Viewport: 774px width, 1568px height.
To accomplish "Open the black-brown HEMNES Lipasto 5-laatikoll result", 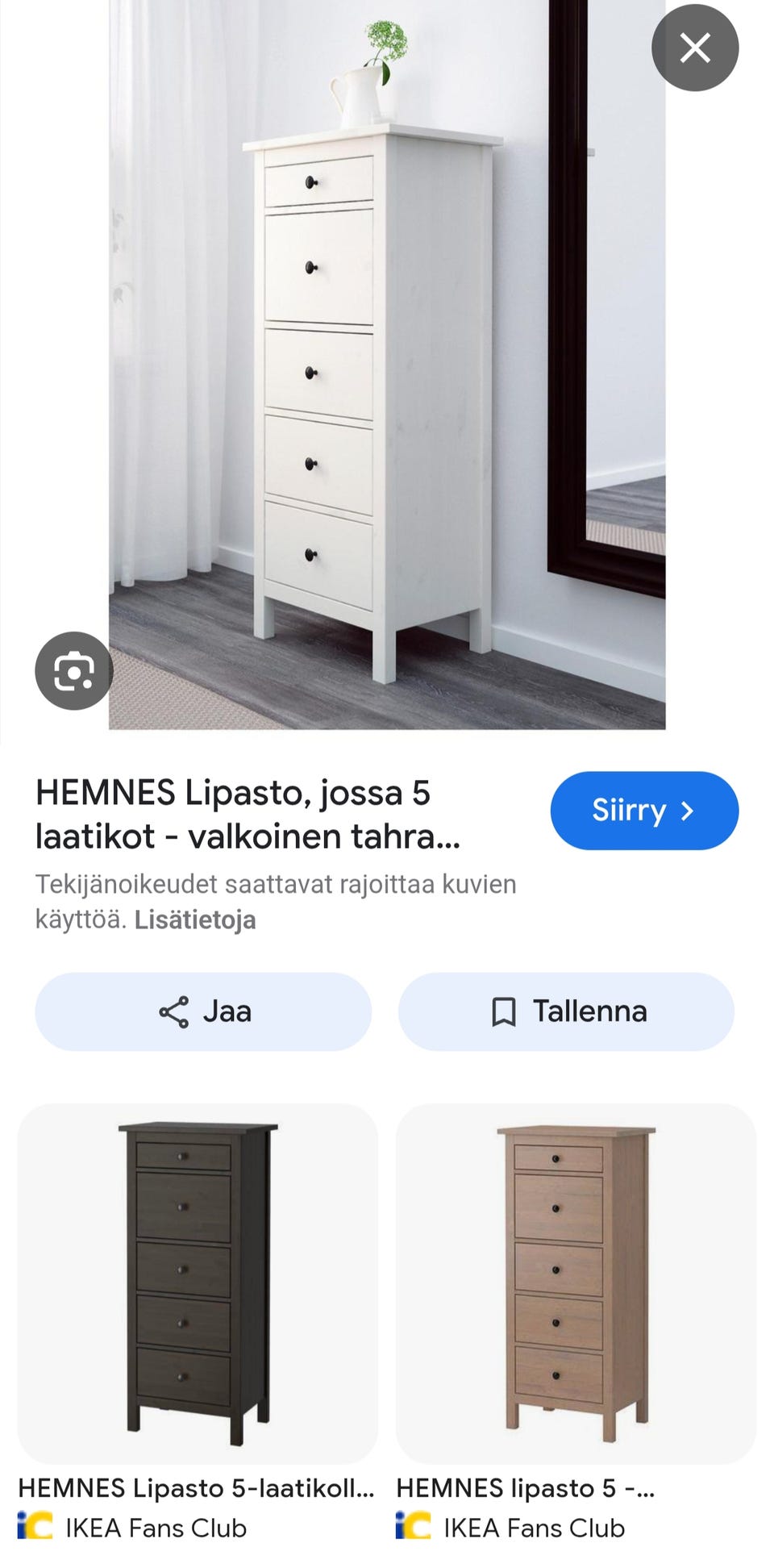I will 198,1284.
